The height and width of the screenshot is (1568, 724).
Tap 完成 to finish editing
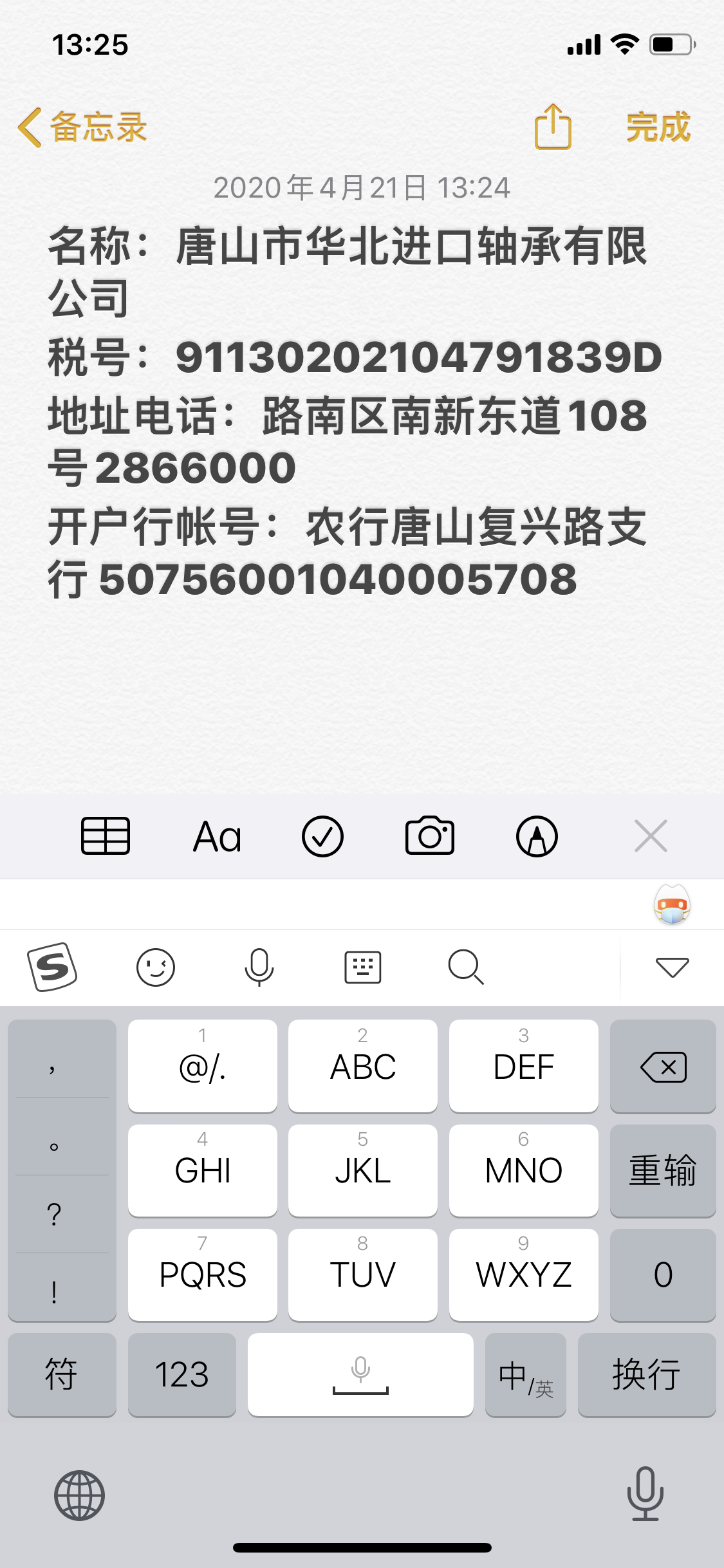(x=658, y=127)
